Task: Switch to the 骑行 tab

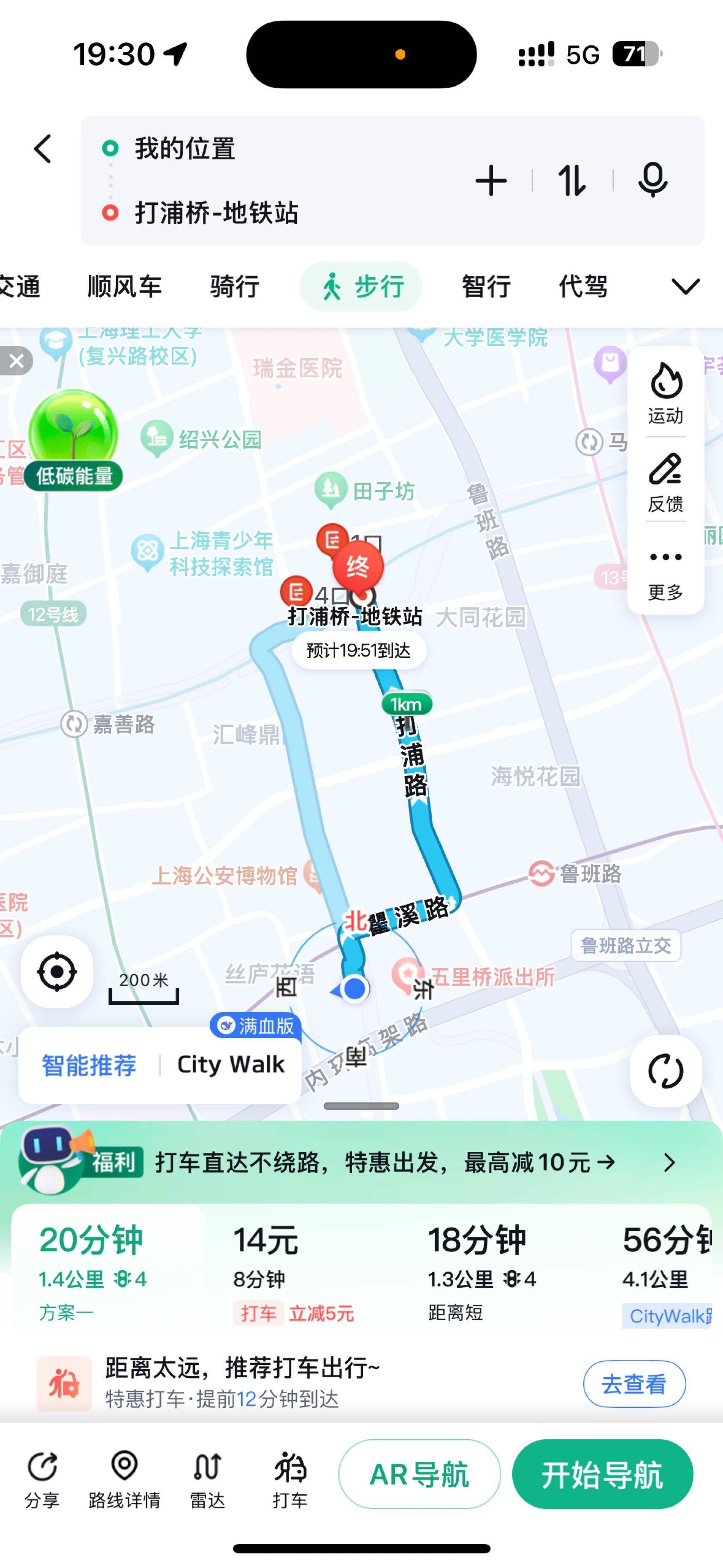Action: point(234,286)
